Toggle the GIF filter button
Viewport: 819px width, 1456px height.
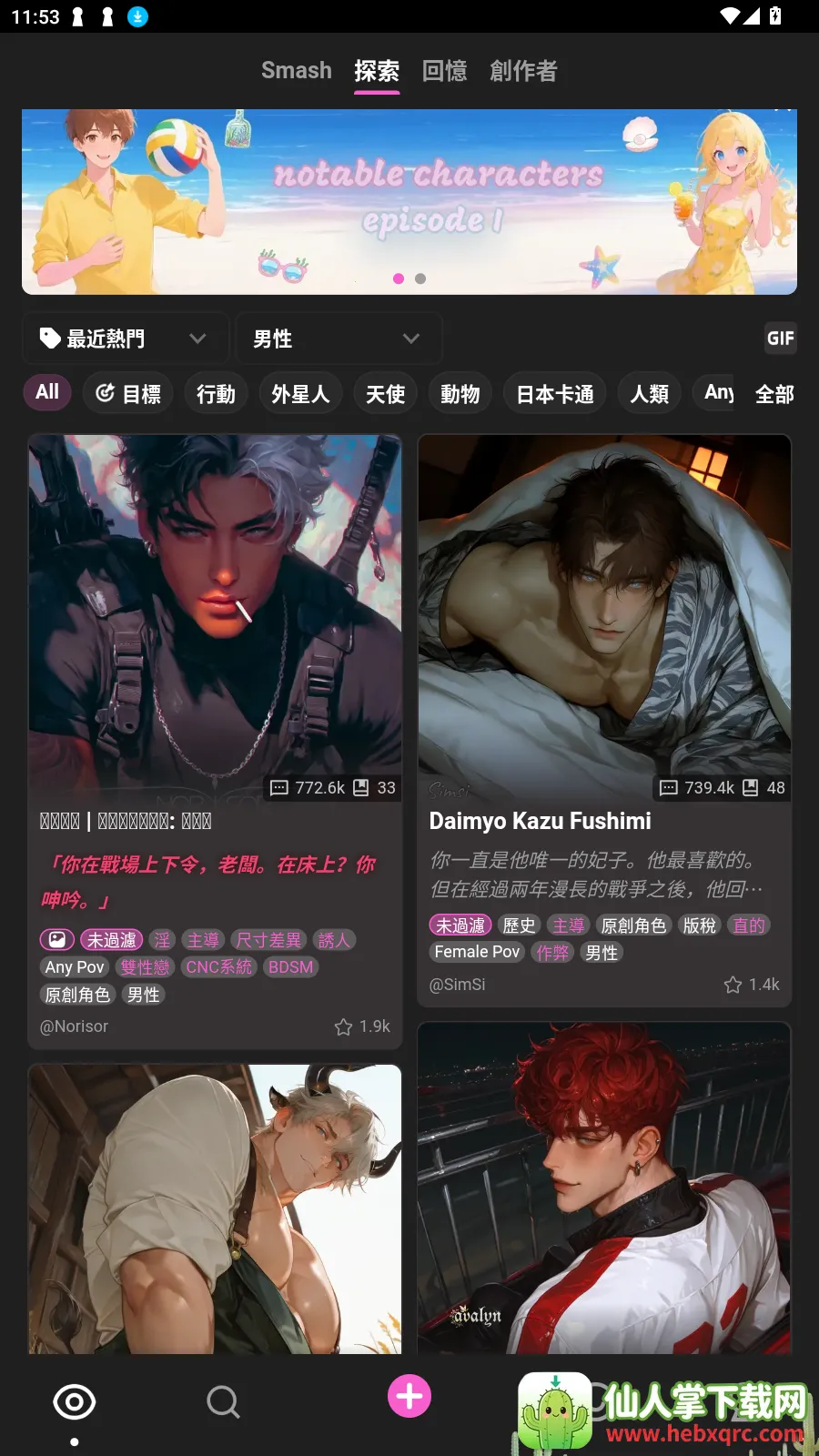pyautogui.click(x=780, y=339)
